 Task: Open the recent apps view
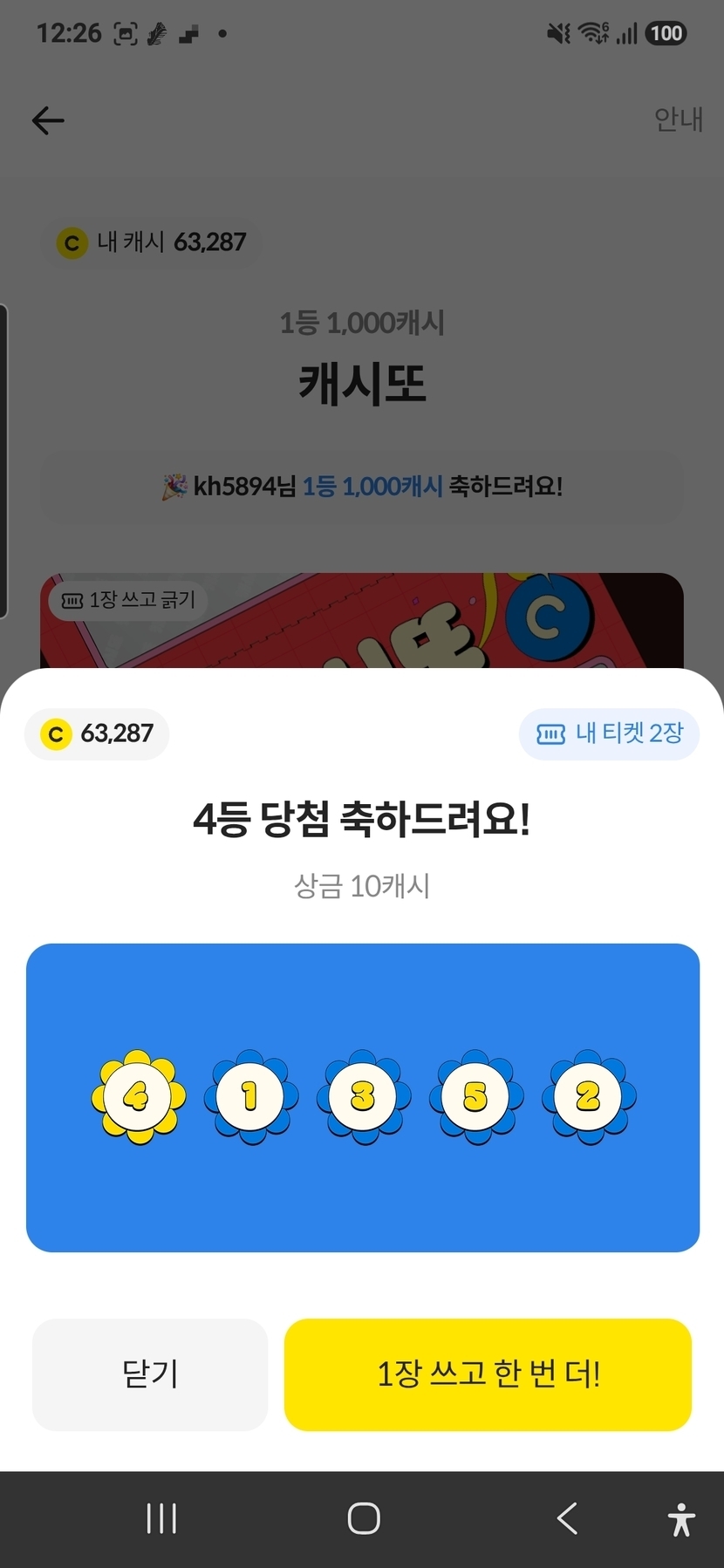161,1518
